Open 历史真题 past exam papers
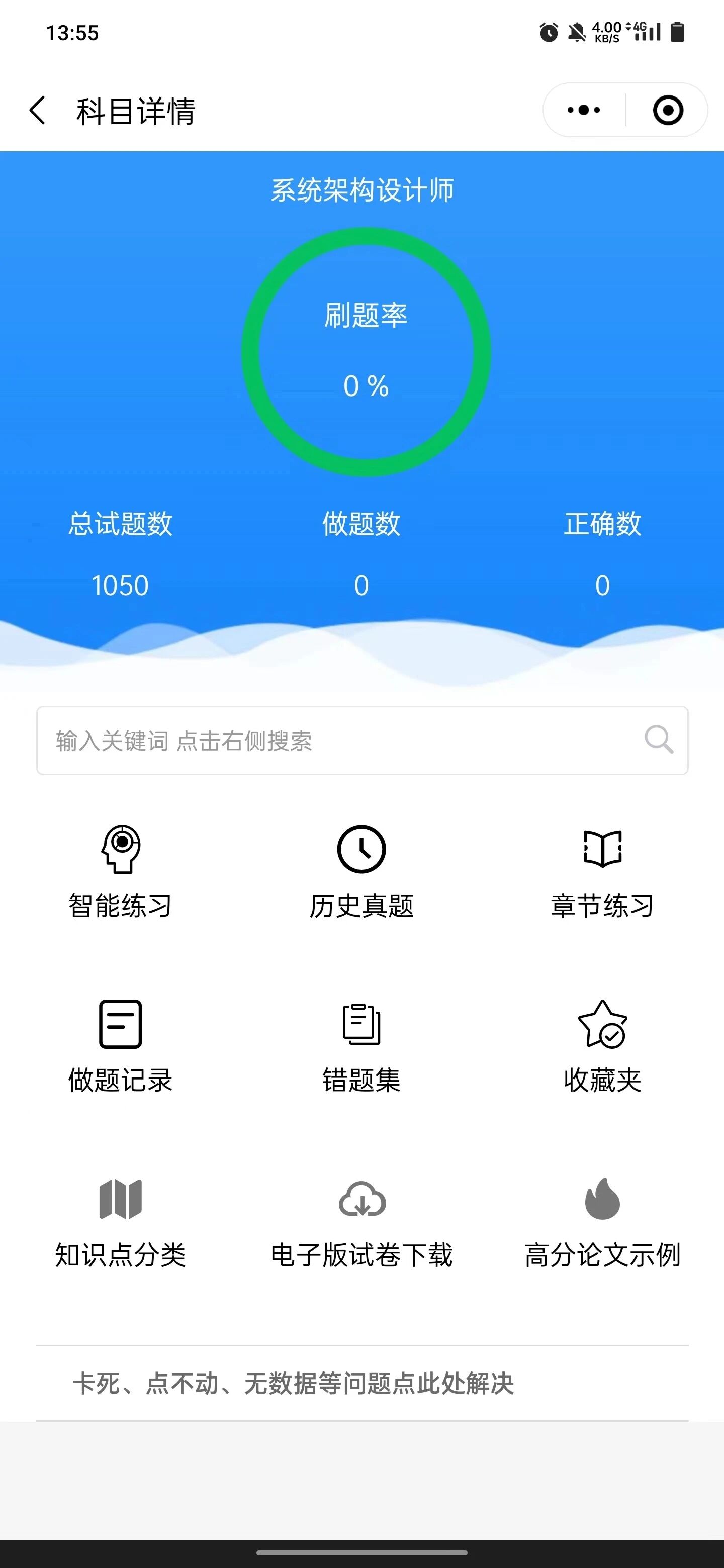 coord(361,871)
